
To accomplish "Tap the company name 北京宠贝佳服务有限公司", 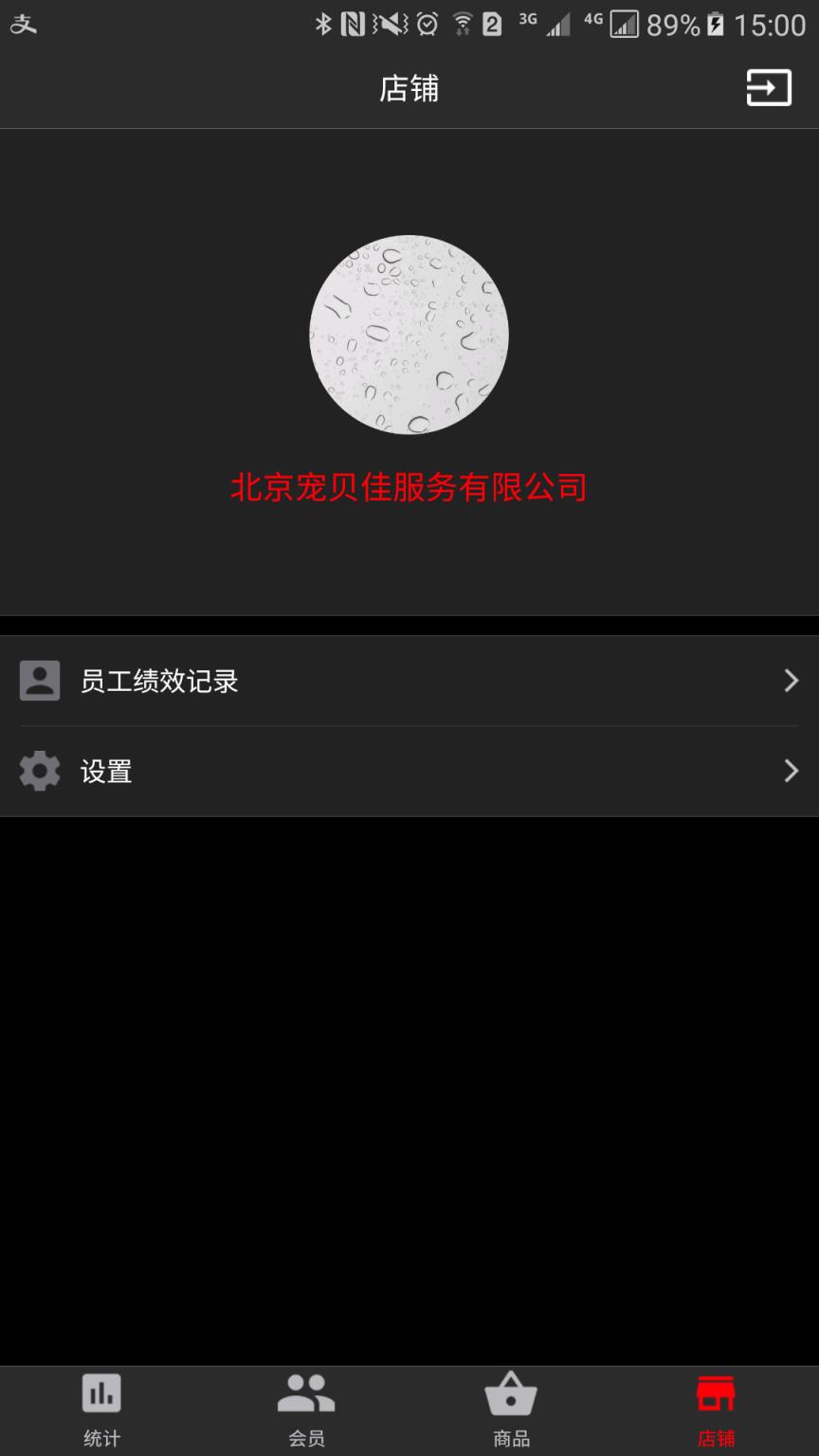I will (409, 485).
